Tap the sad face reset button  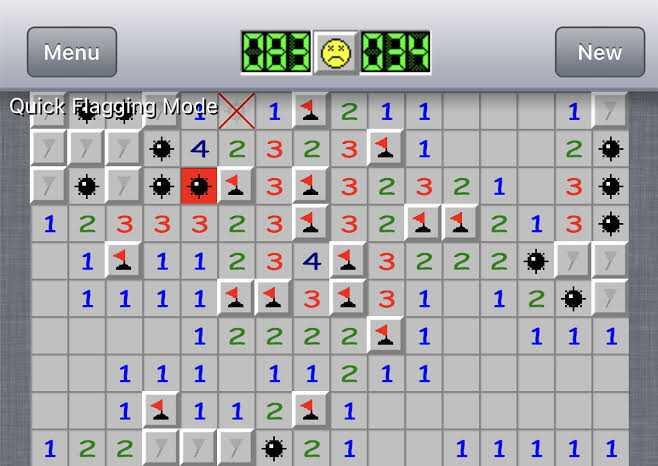pos(337,52)
